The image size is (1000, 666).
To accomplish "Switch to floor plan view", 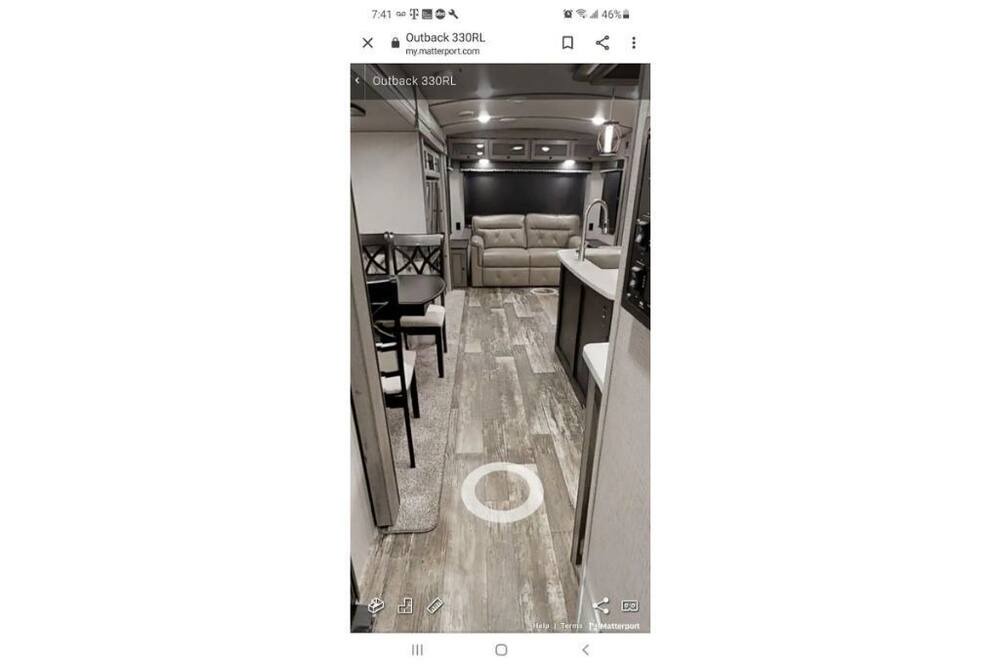I will 405,605.
